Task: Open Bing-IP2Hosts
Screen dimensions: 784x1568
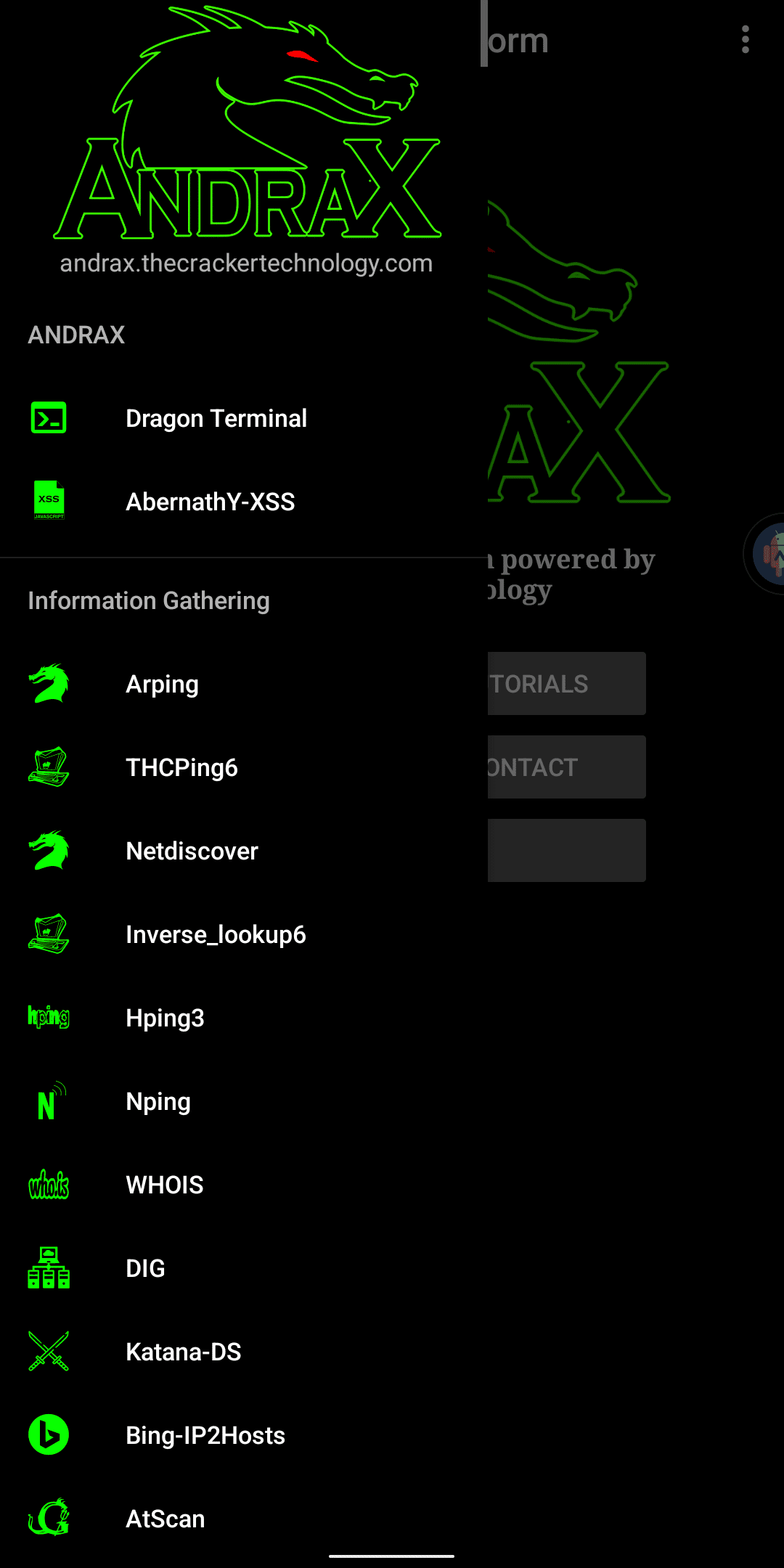Action: pyautogui.click(x=205, y=1435)
